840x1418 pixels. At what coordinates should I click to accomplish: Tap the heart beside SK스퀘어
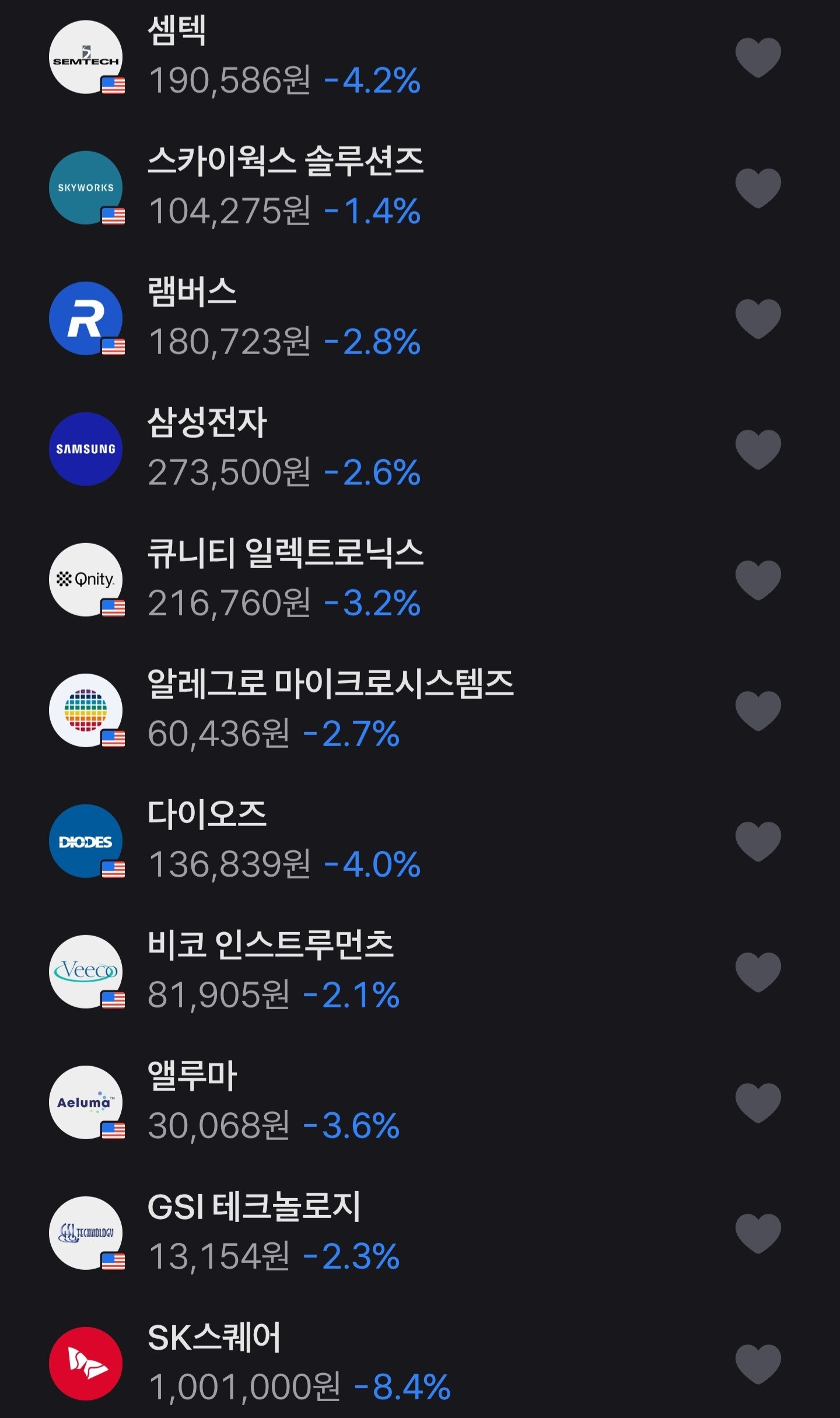[x=758, y=1364]
